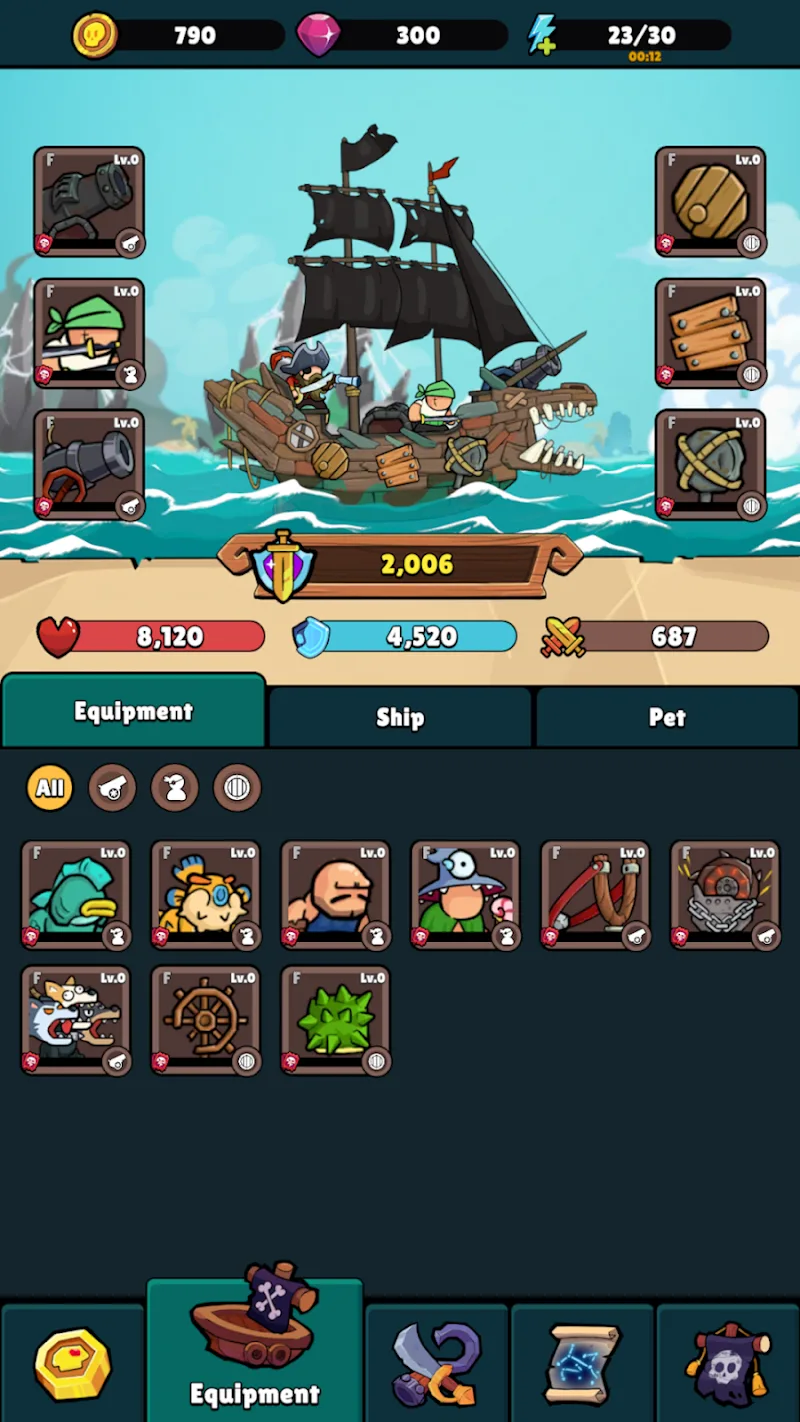Select the orange pufferfish crew item
Viewport: 800px width, 1422px height.
tap(206, 894)
